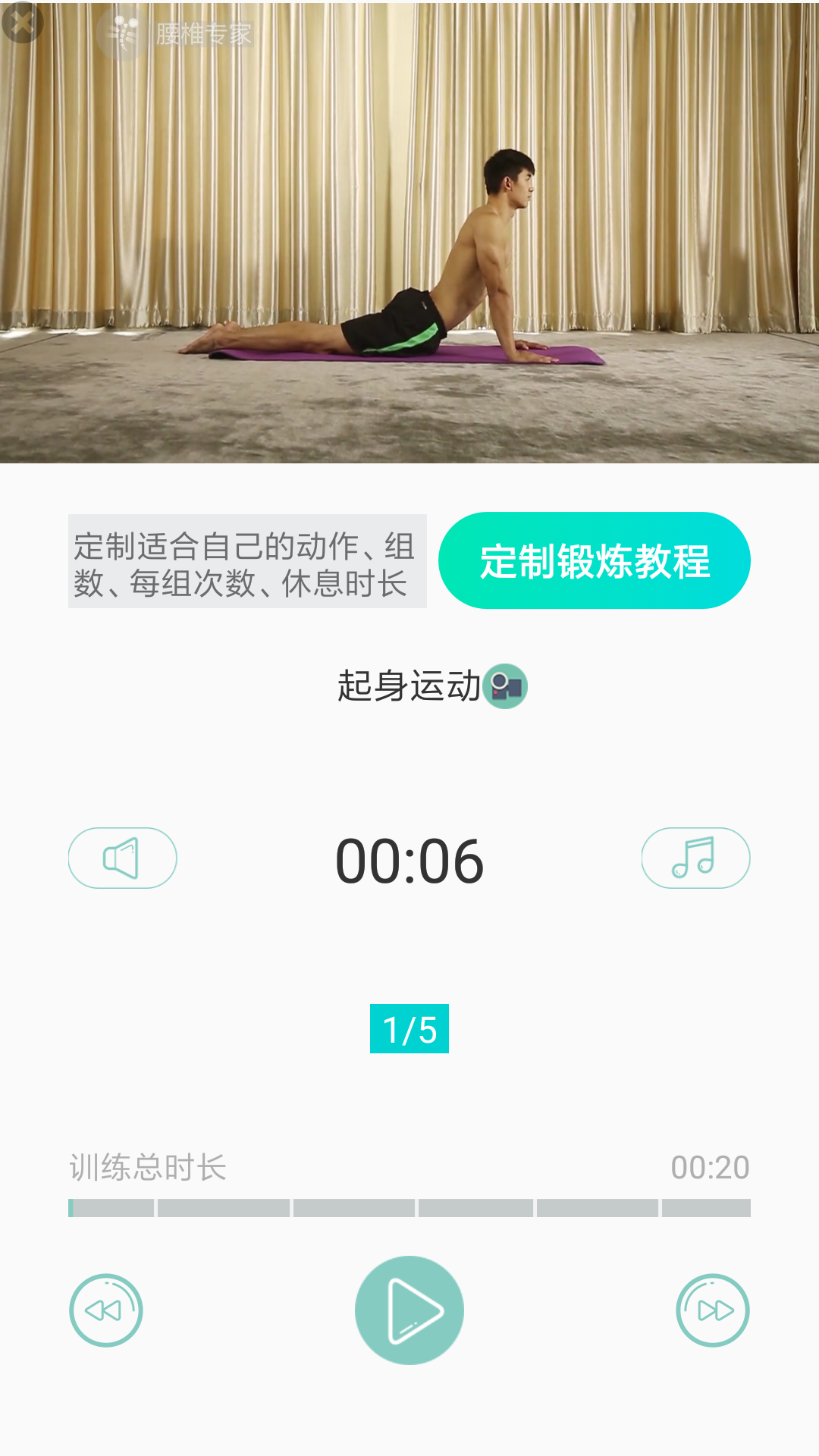
Task: Tap the 1/5 set counter badge
Action: (x=409, y=1029)
